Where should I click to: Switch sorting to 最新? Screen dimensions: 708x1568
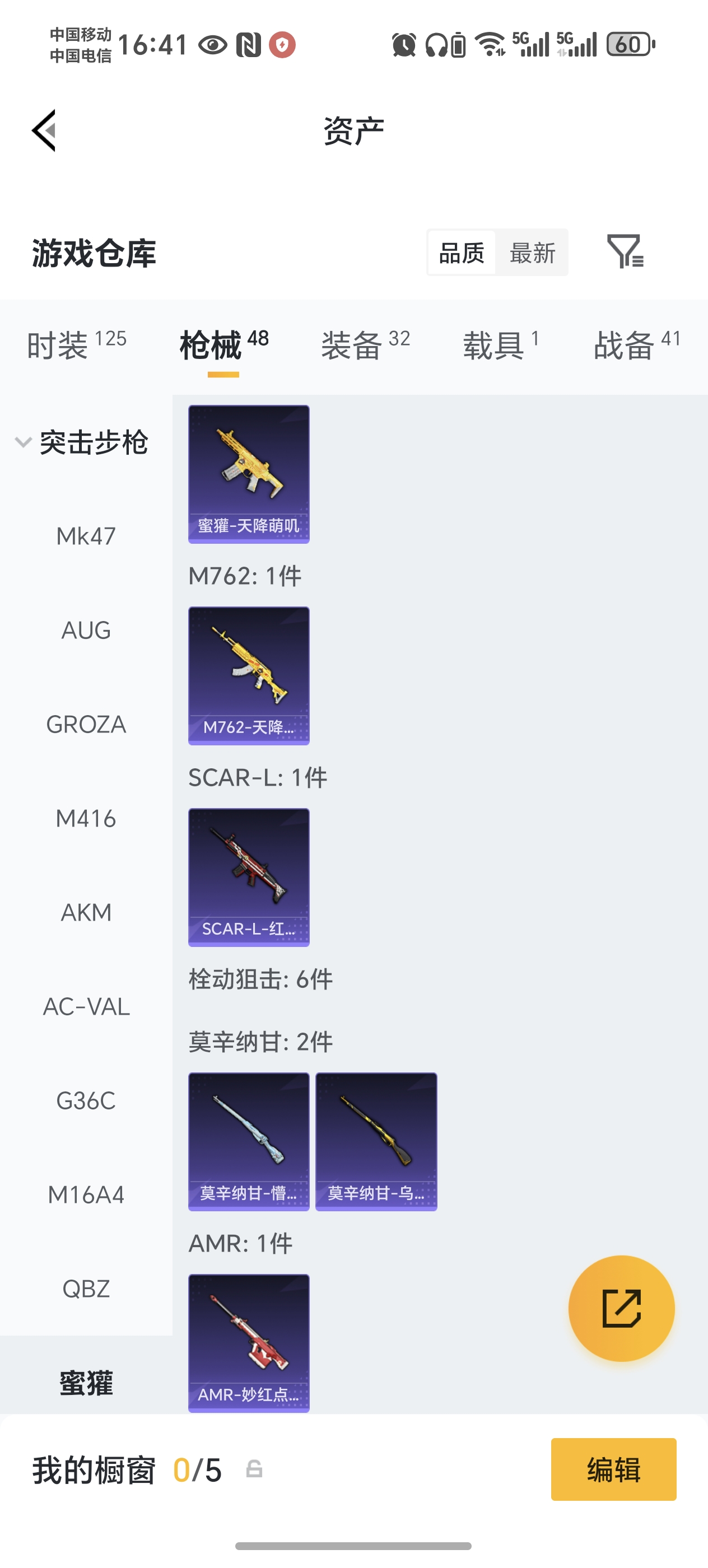pos(532,253)
